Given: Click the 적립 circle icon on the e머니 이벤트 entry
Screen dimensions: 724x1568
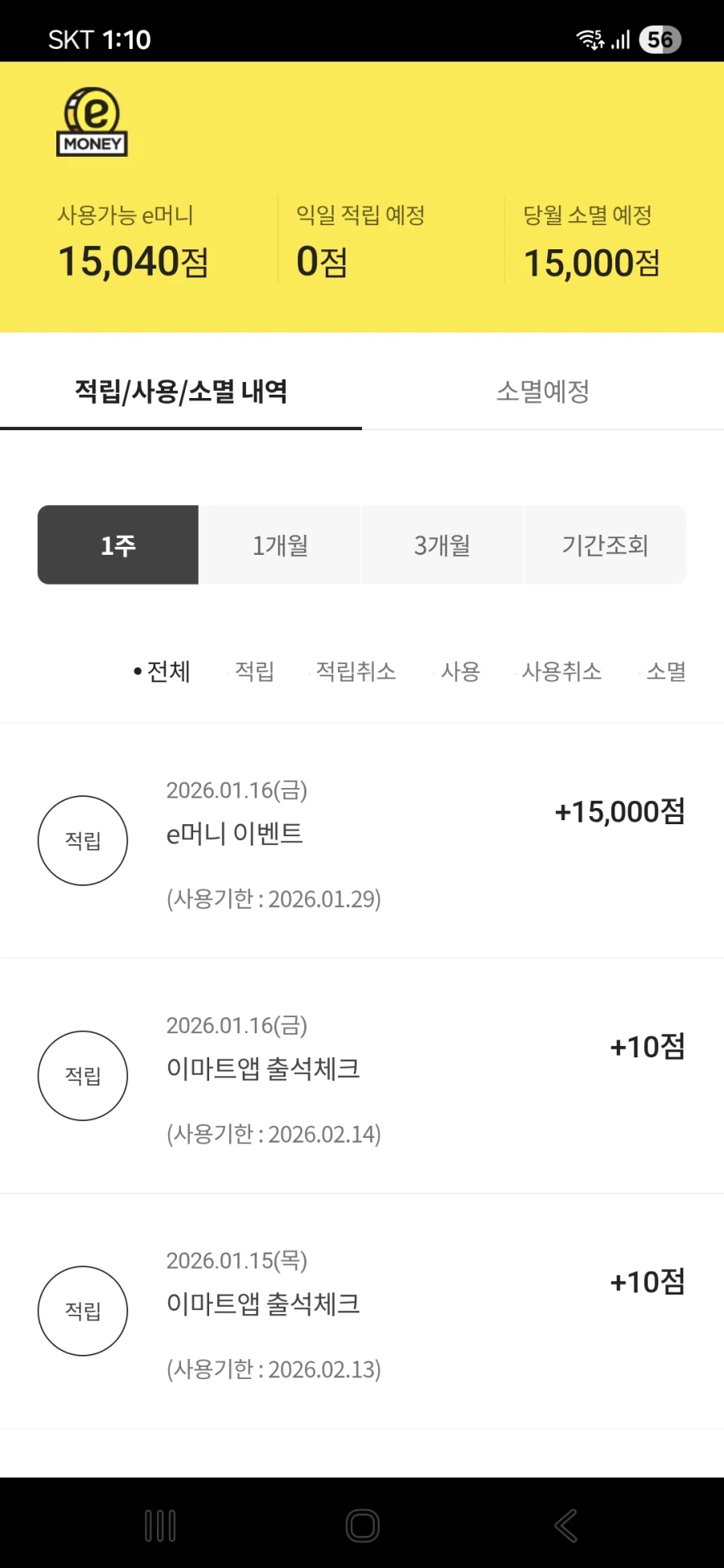Looking at the screenshot, I should tap(82, 840).
